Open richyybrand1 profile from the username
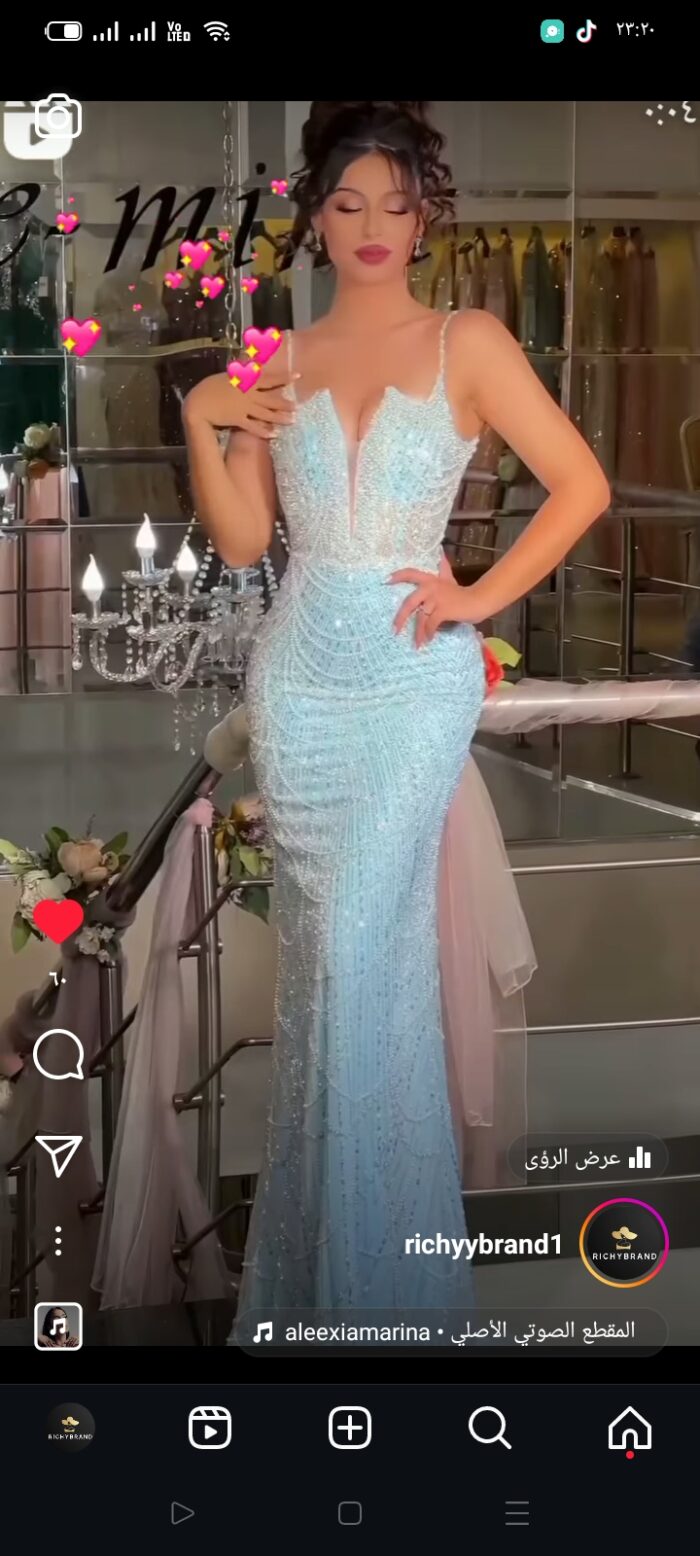700x1556 pixels. click(483, 1245)
